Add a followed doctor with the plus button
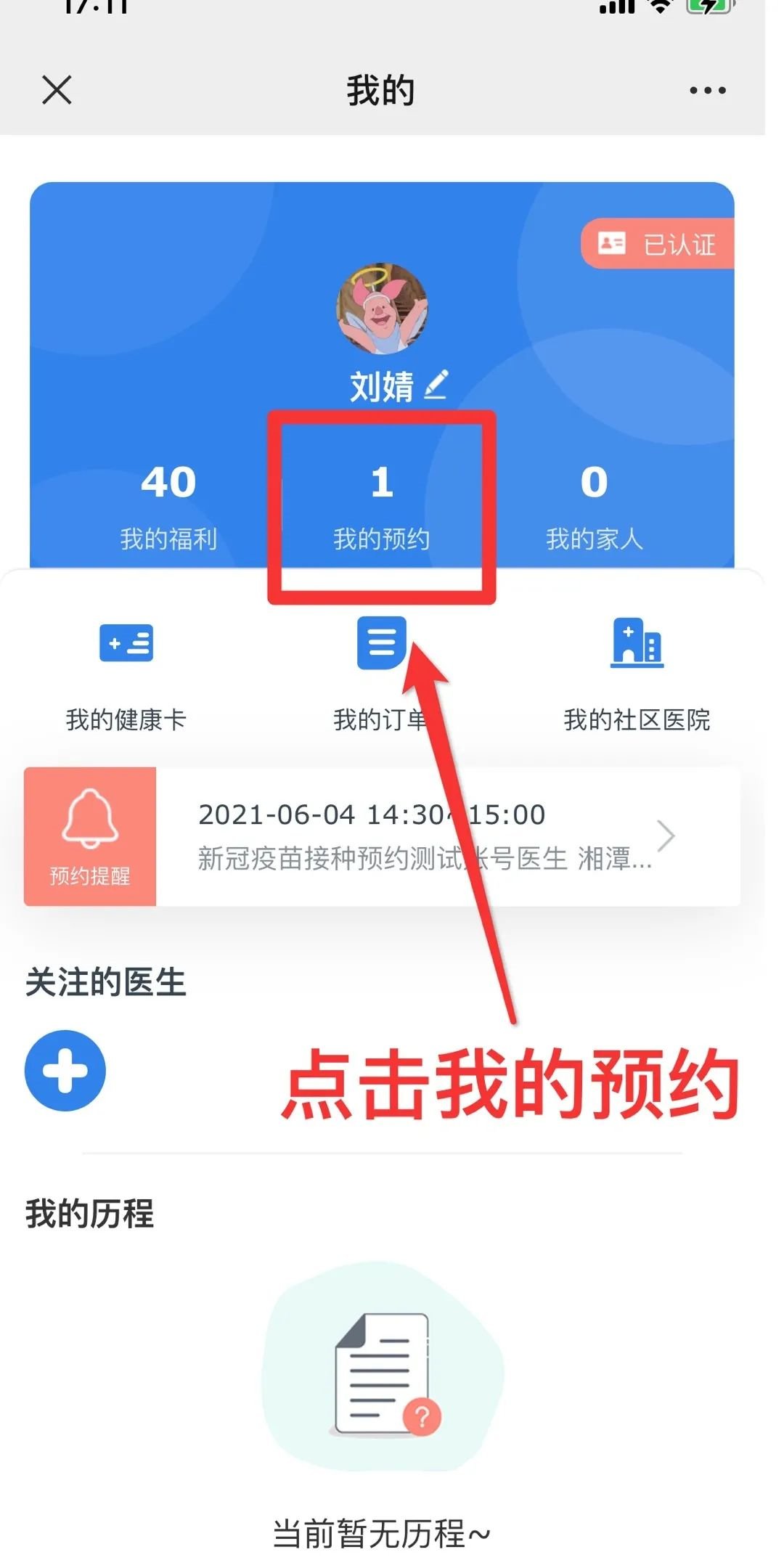 point(65,1071)
